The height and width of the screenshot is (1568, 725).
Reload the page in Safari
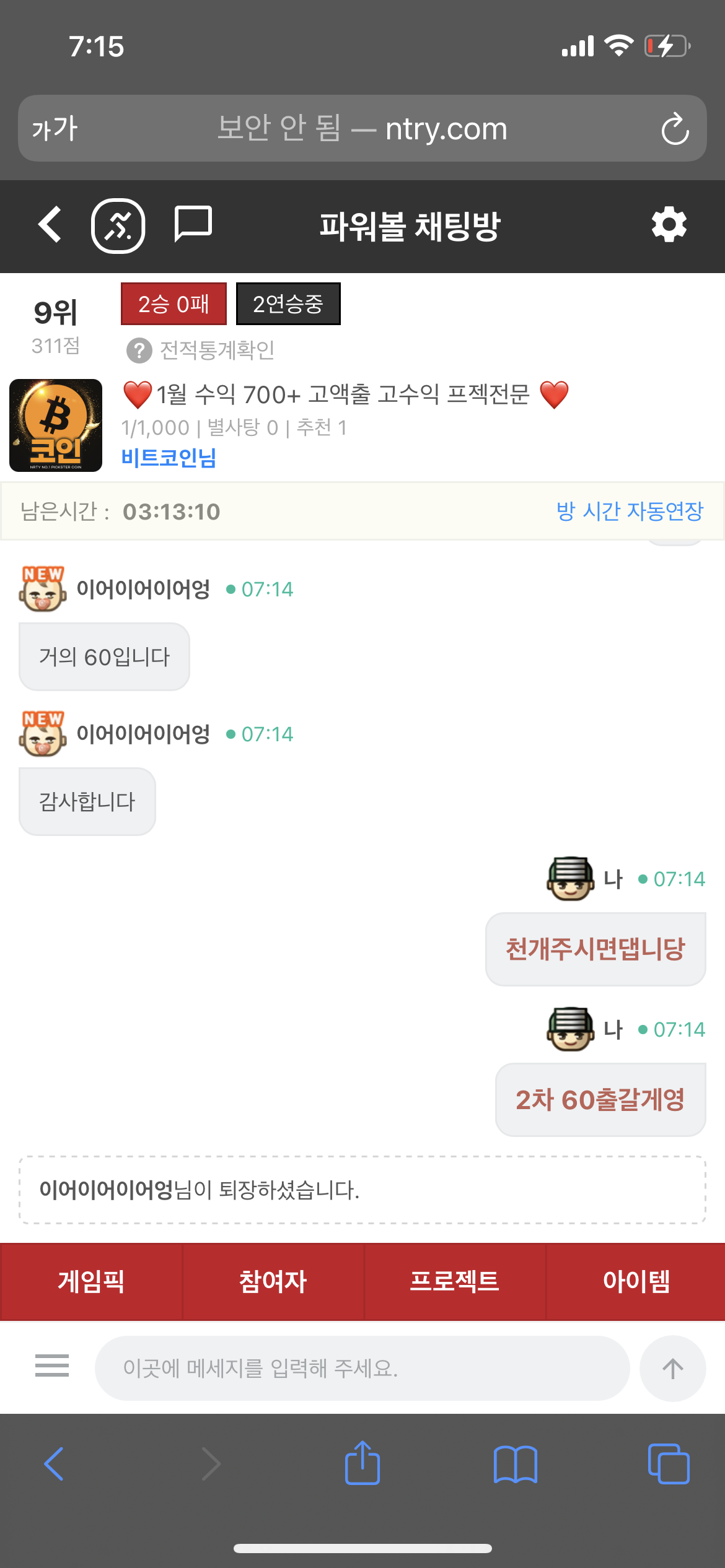[x=675, y=129]
